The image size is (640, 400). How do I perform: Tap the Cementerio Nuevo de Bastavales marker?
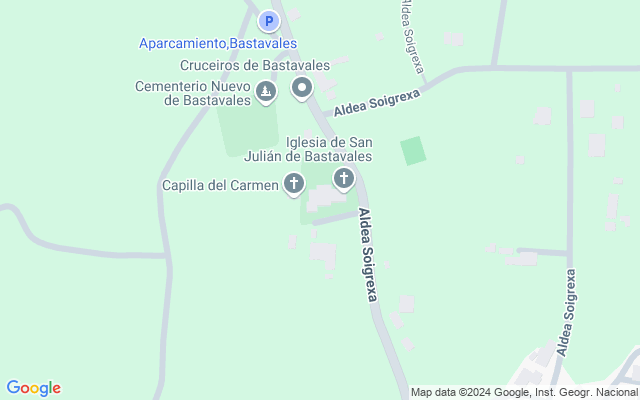[266, 93]
